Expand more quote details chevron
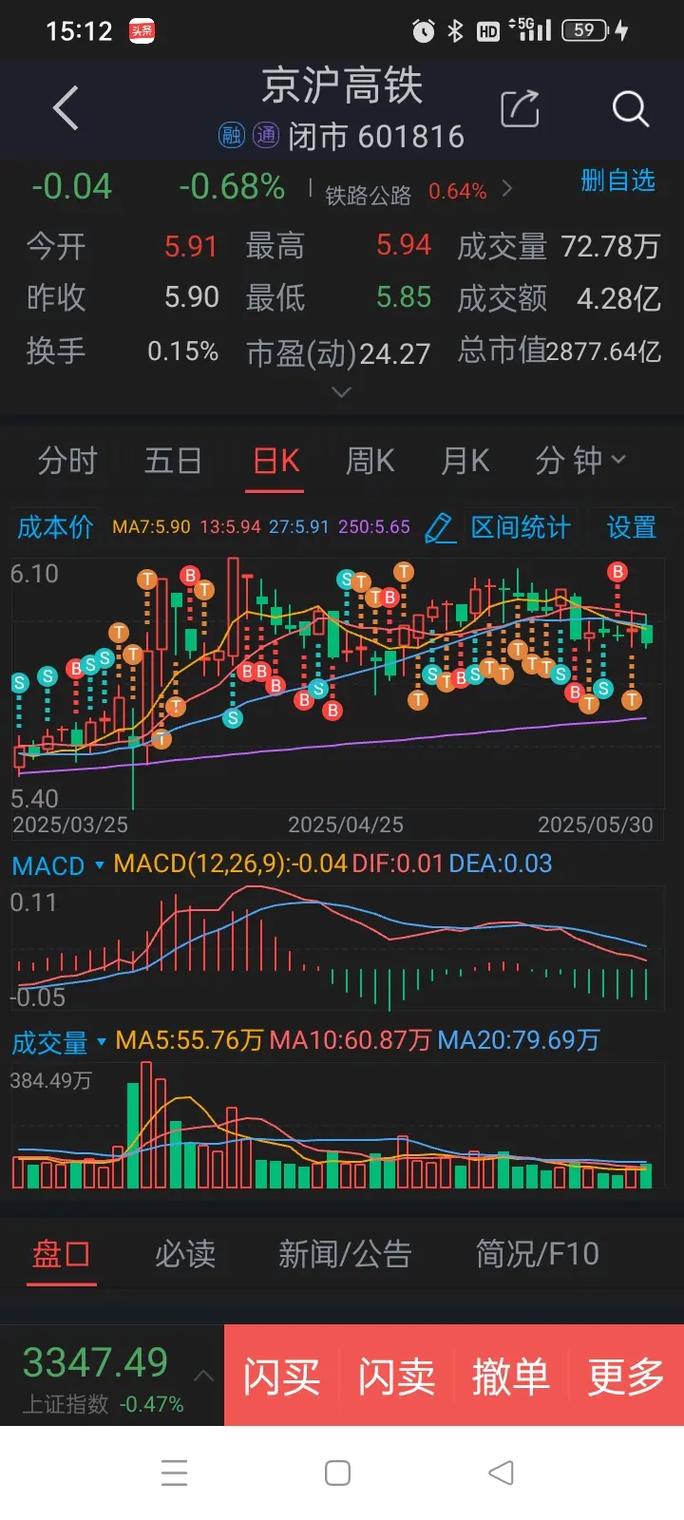This screenshot has width=684, height=1520. (x=341, y=392)
